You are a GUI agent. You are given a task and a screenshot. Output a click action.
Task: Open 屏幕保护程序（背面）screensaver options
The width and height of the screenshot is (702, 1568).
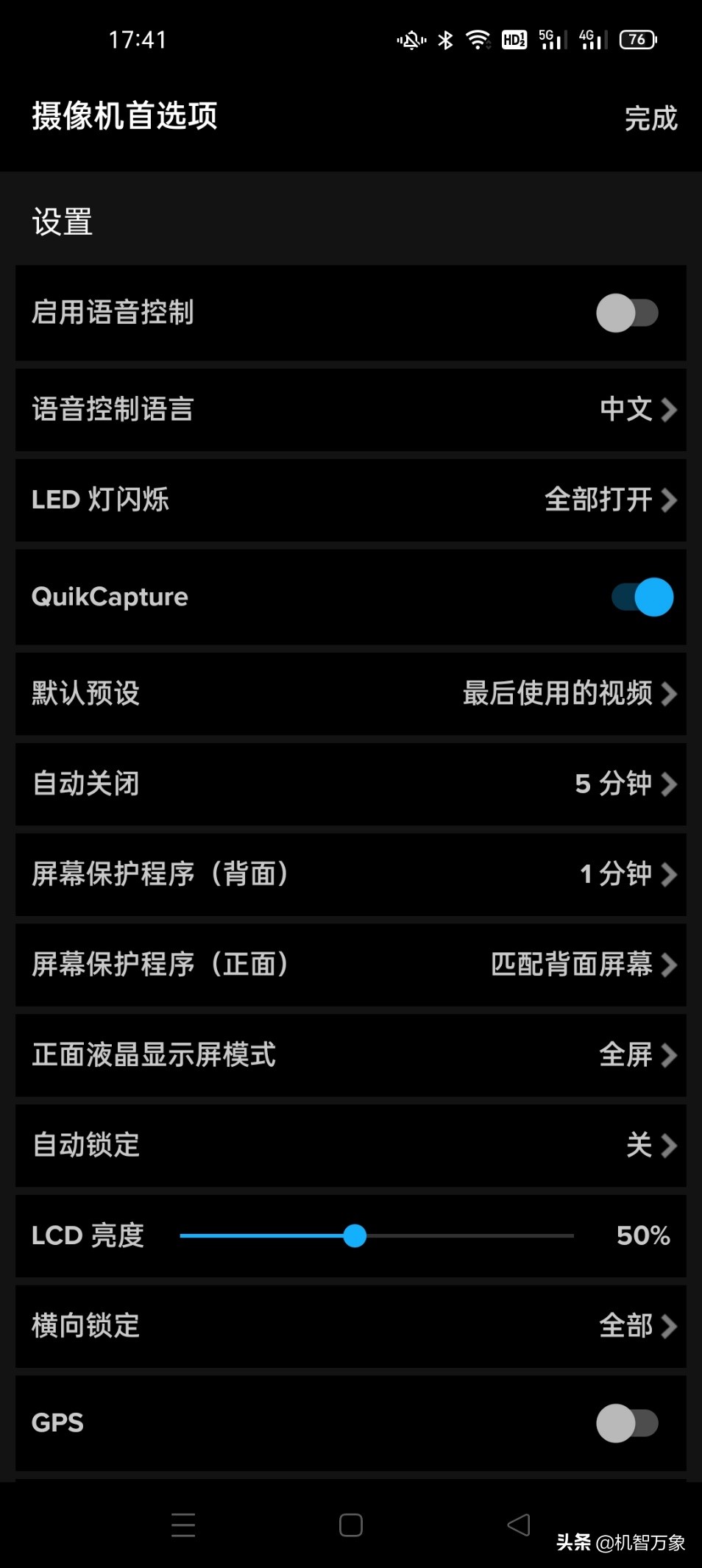pyautogui.click(x=350, y=875)
